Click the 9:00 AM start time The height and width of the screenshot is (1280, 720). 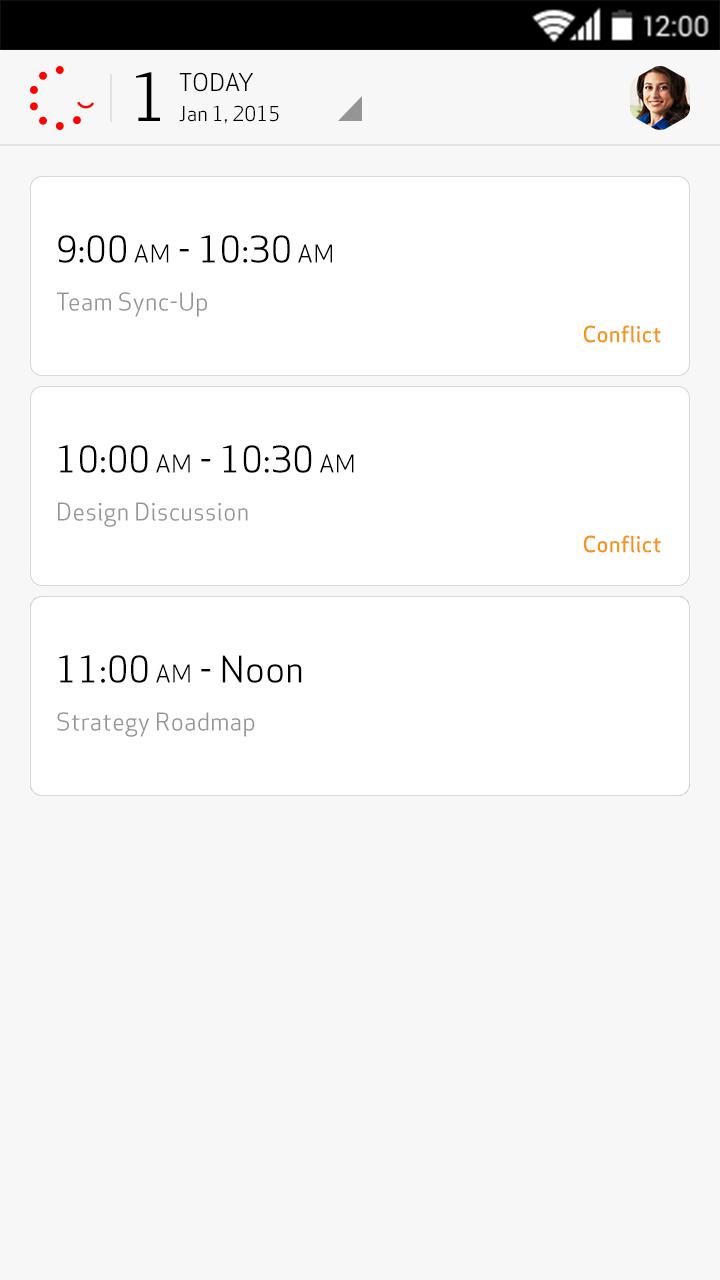point(110,250)
